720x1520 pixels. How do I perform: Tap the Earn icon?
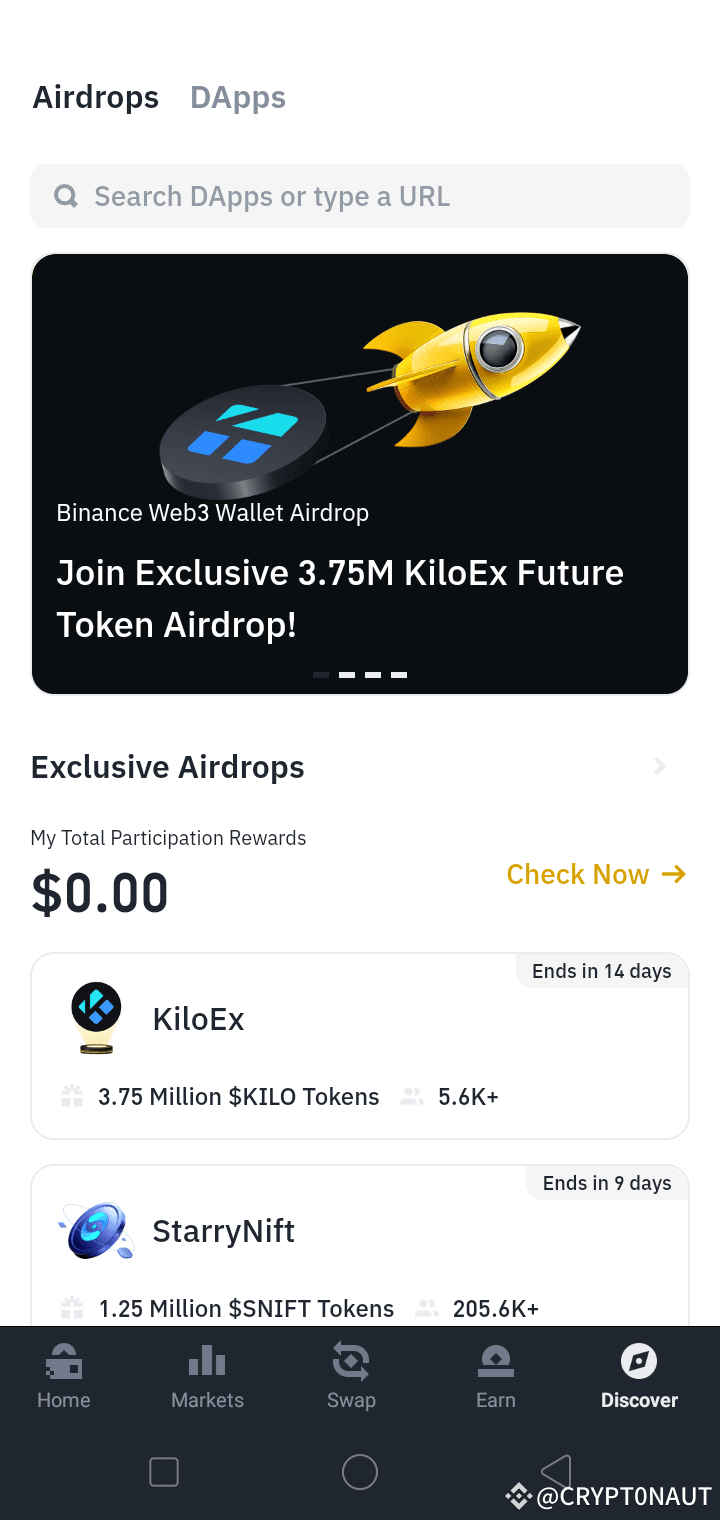pyautogui.click(x=496, y=1360)
